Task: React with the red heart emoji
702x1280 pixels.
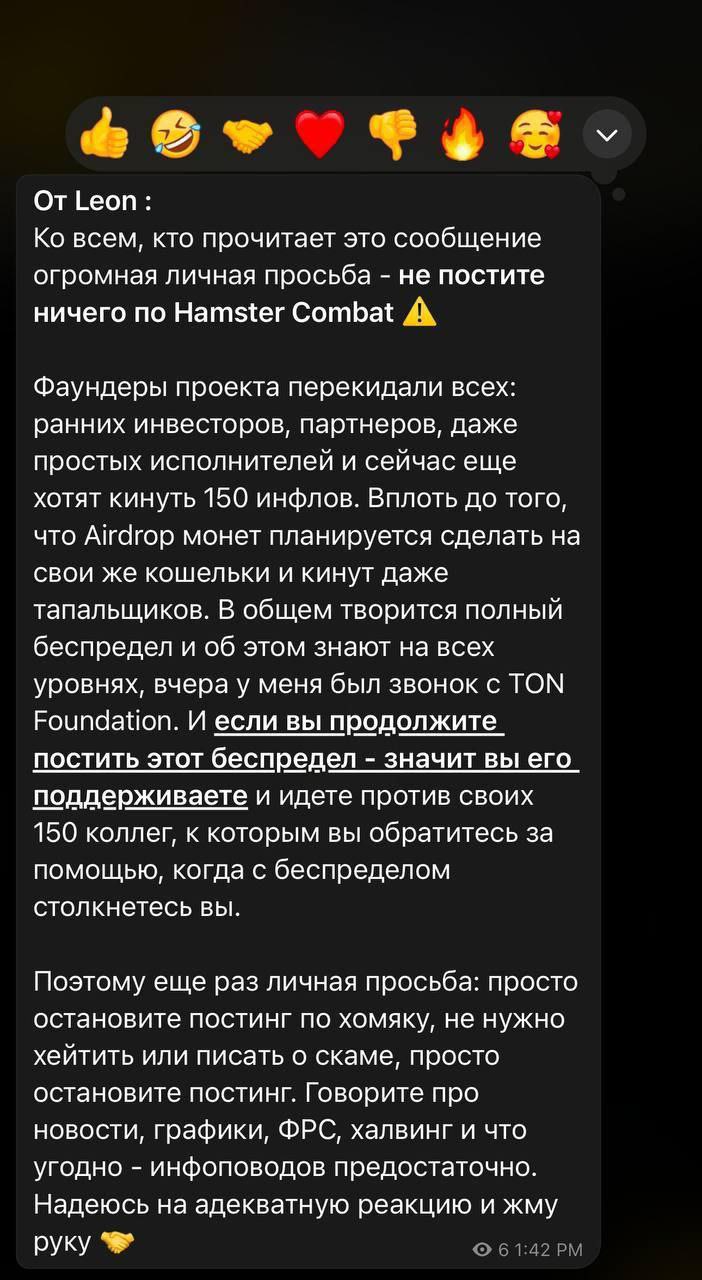Action: pos(320,134)
